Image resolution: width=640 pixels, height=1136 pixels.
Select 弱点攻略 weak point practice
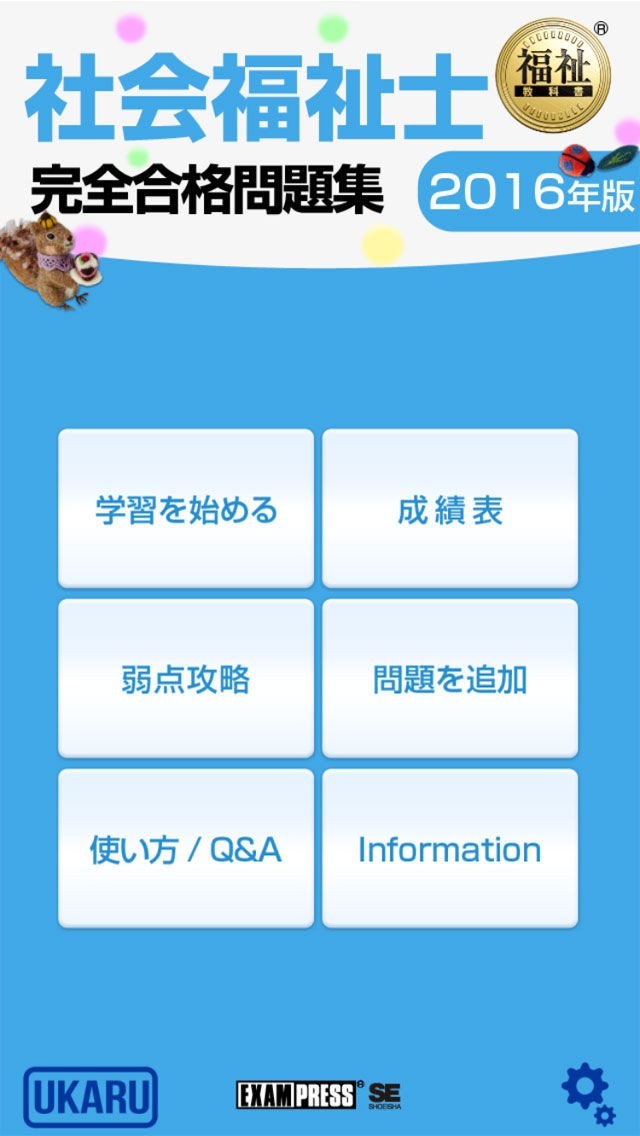(186, 679)
